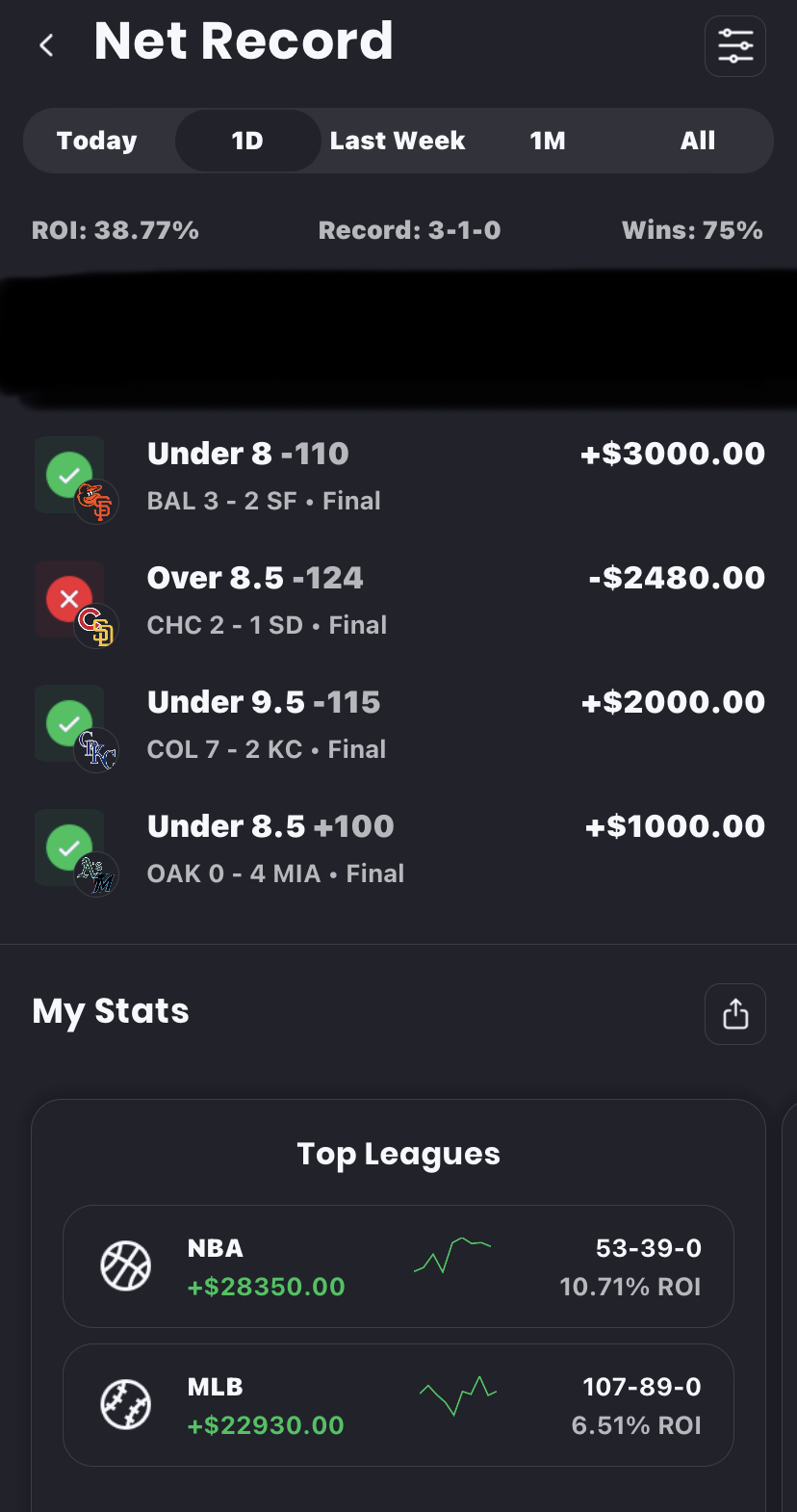This screenshot has height=1512, width=797.
Task: Open the filter settings icon
Action: (x=734, y=46)
